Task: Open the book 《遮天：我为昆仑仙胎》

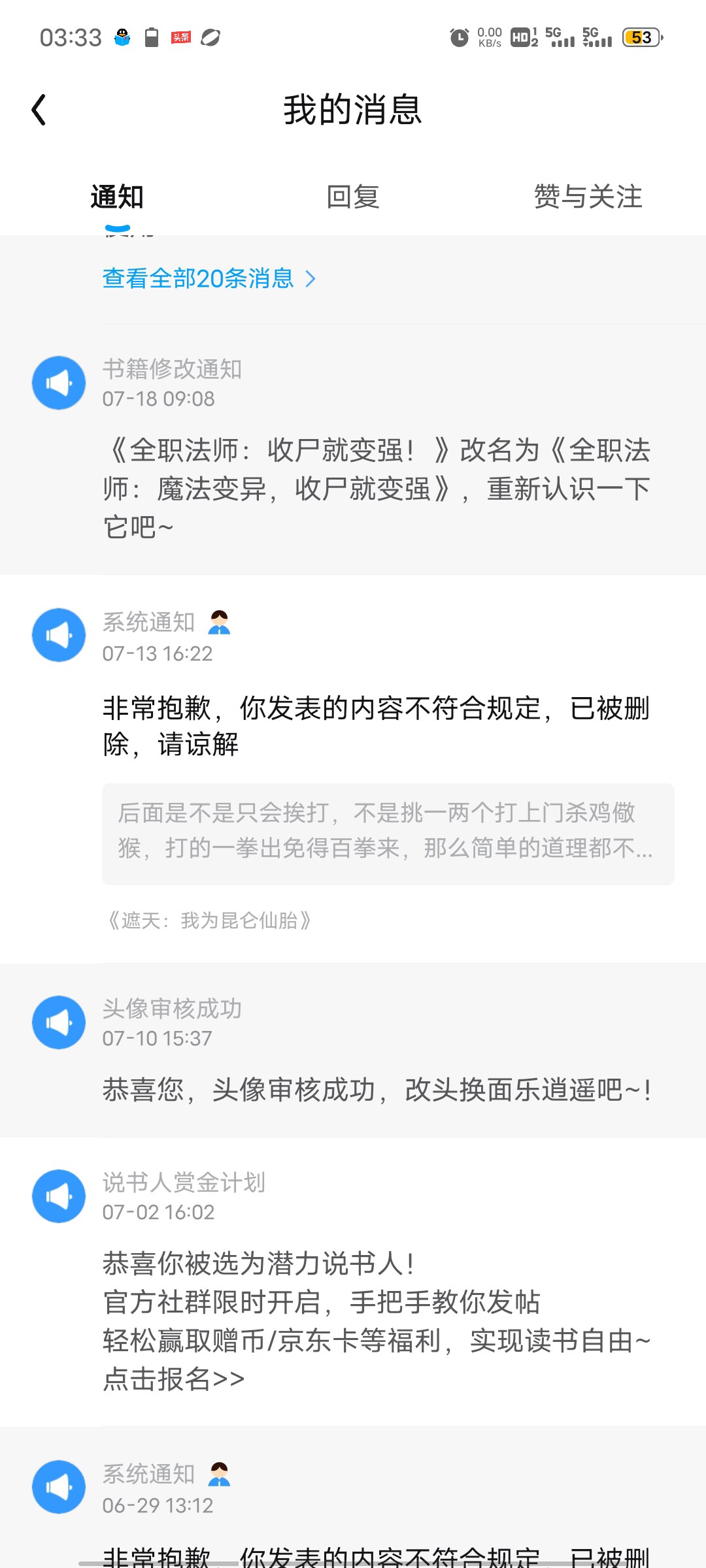Action: (209, 921)
